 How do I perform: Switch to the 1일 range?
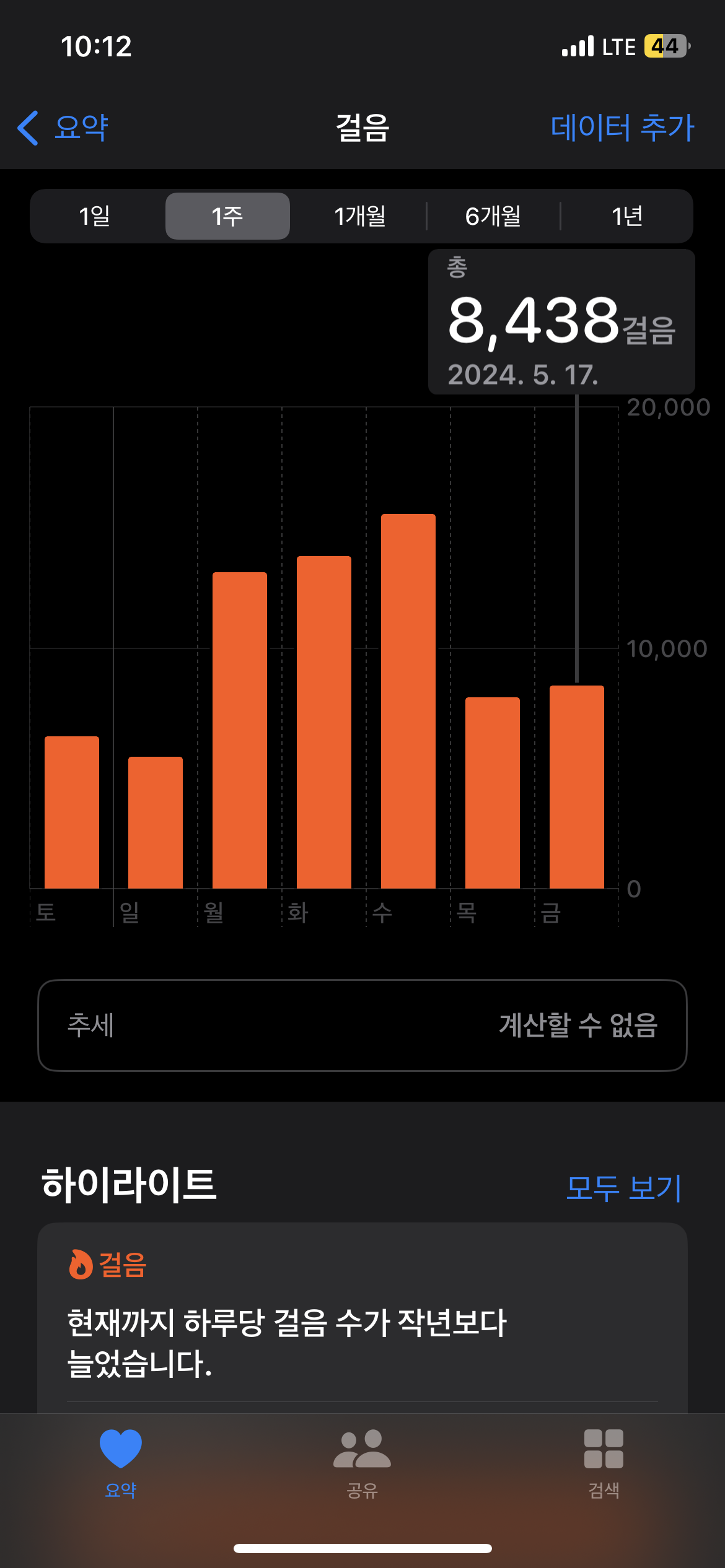95,216
